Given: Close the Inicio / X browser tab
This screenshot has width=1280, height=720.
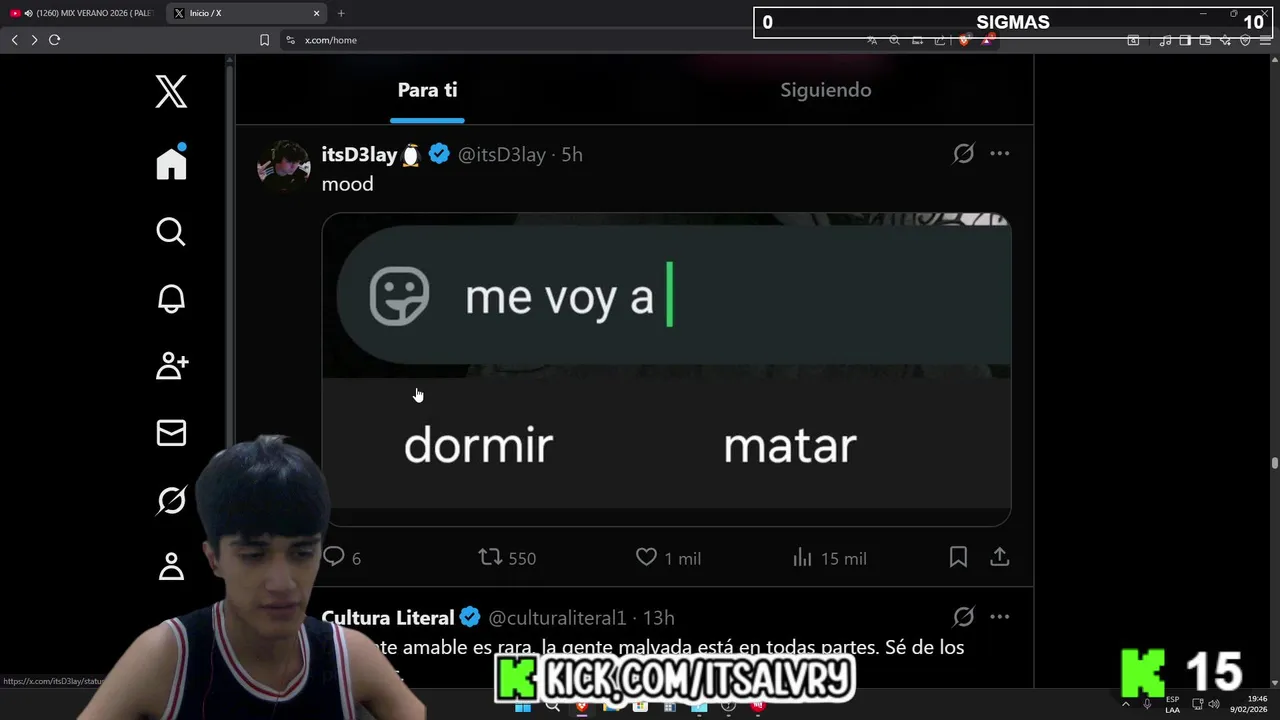Looking at the screenshot, I should click(x=317, y=13).
